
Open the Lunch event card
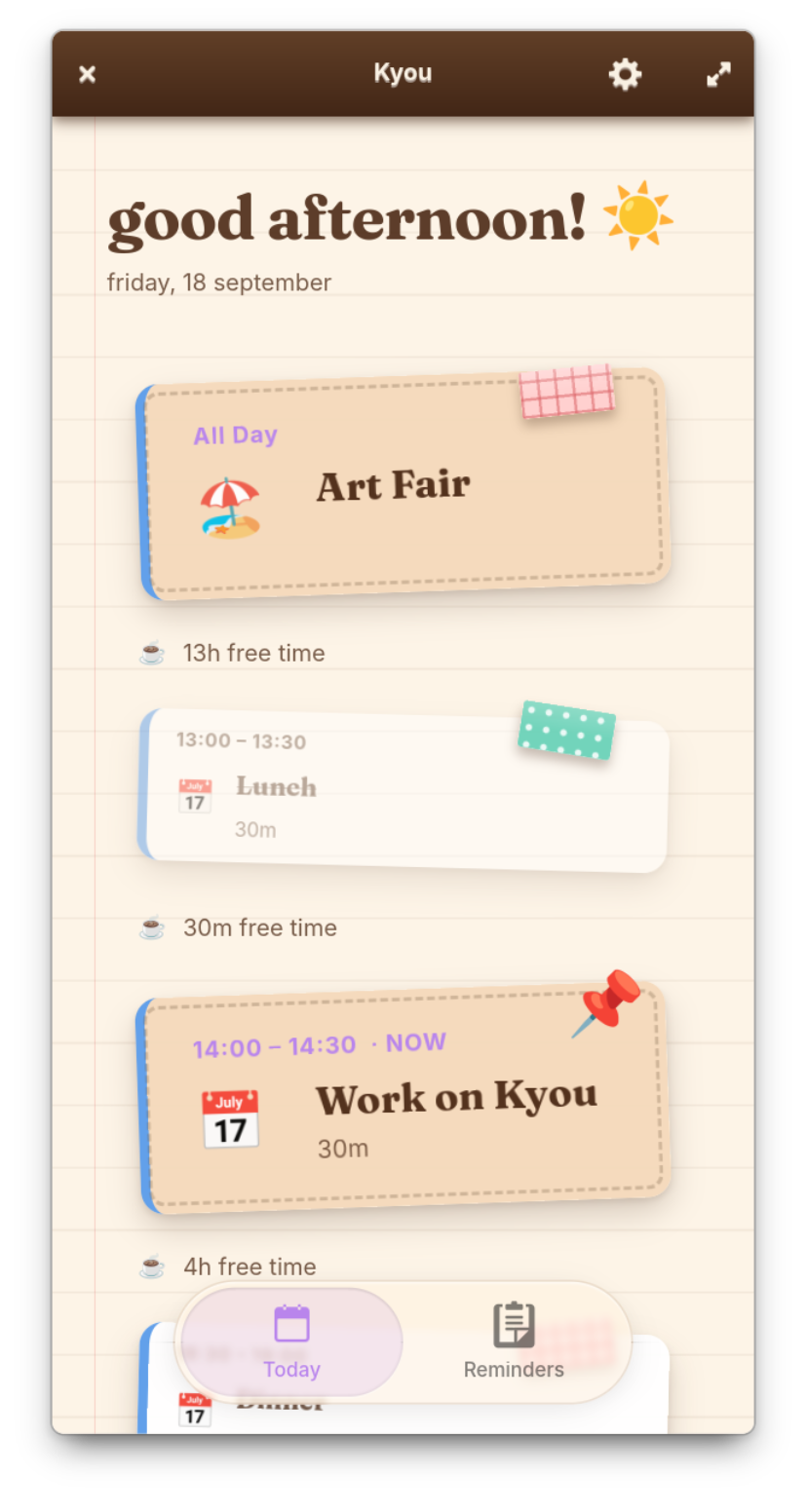pyautogui.click(x=403, y=790)
